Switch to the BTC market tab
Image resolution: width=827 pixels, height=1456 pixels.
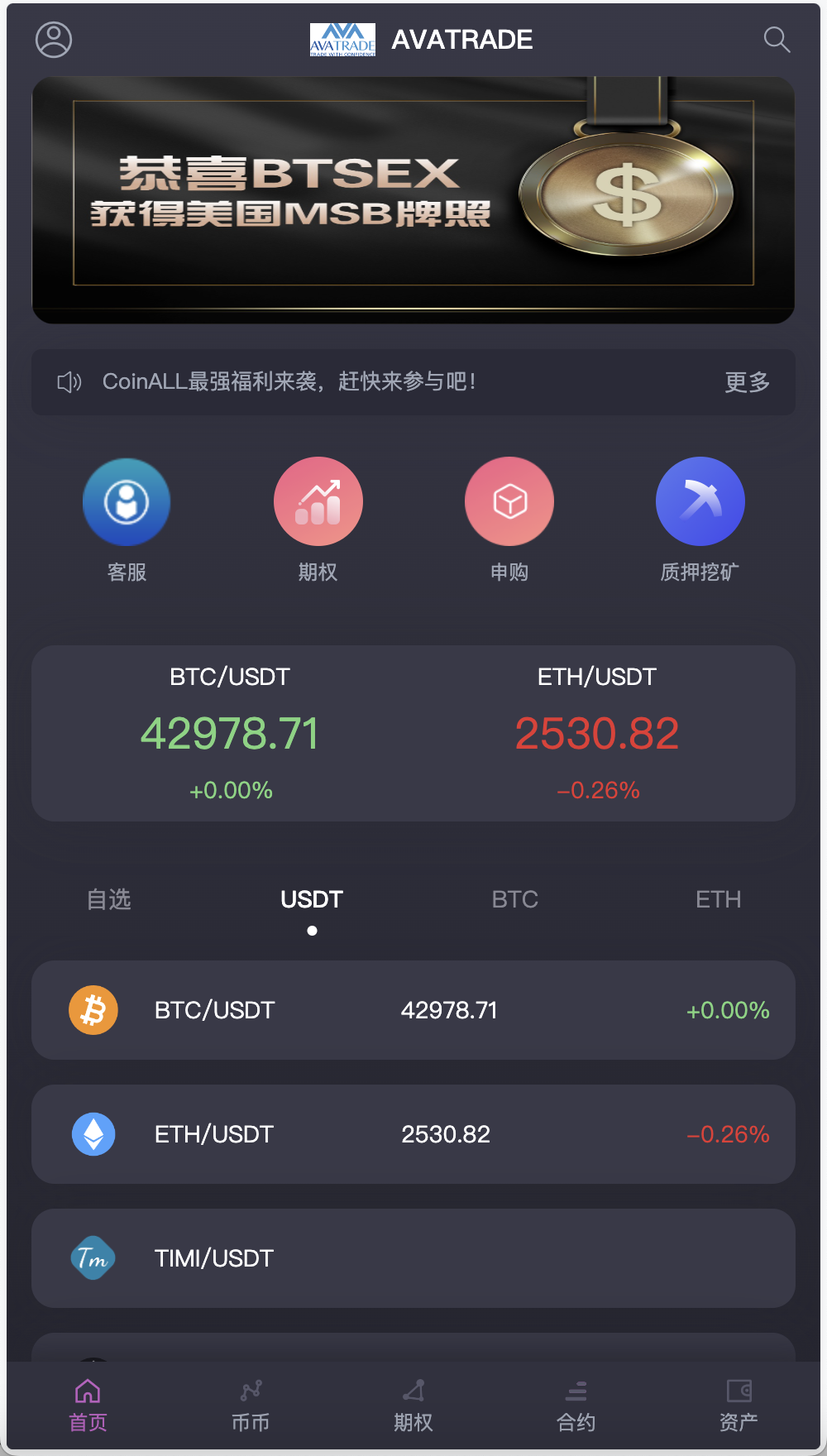pyautogui.click(x=514, y=899)
